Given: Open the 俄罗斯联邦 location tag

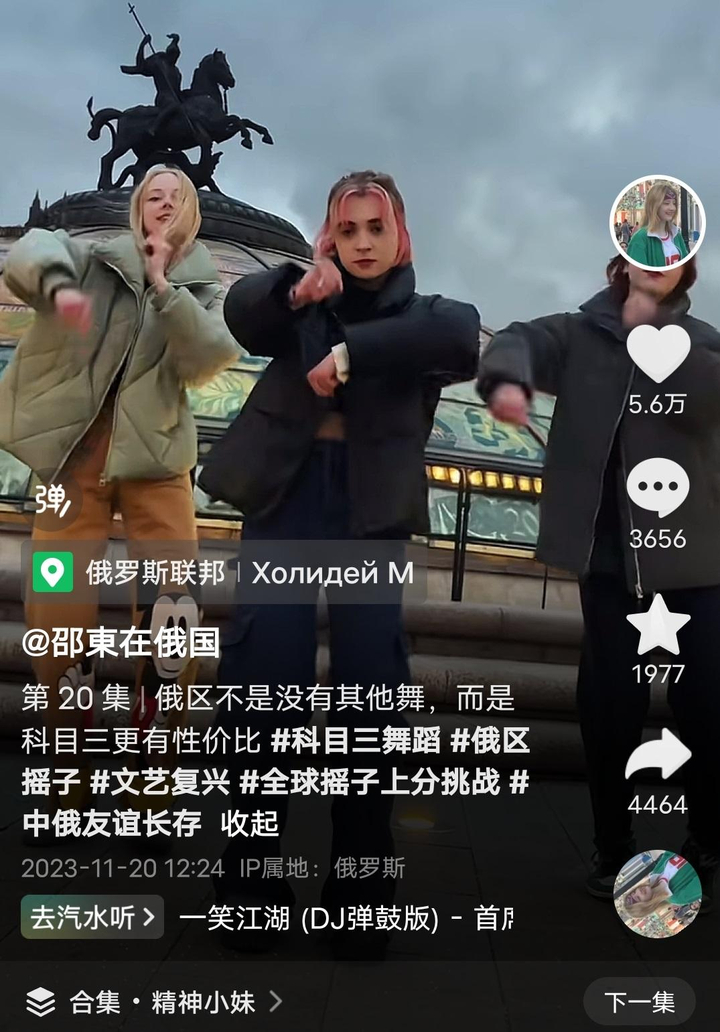Looking at the screenshot, I should tap(130, 573).
